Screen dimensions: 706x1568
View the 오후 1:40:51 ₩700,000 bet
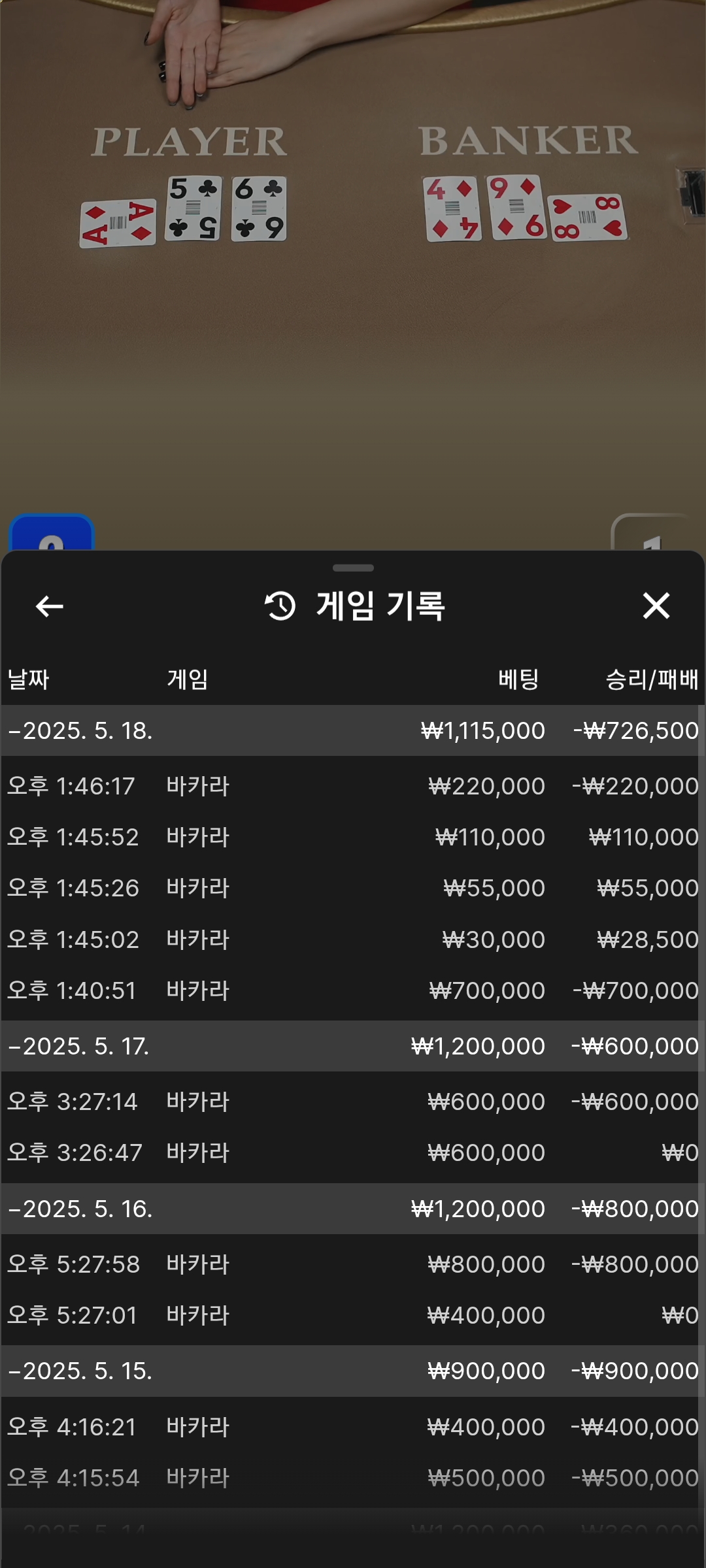click(353, 990)
